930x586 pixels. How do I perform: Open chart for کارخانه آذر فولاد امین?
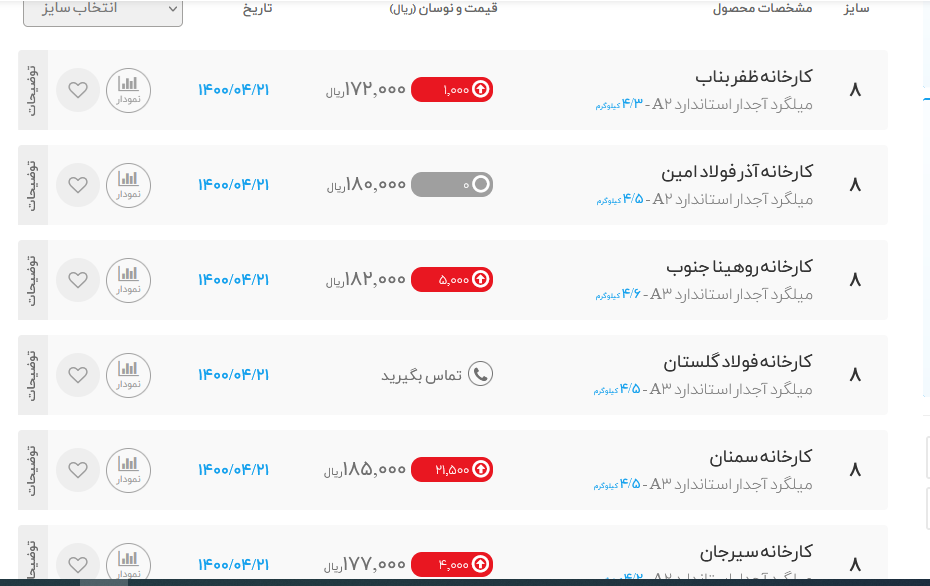128,185
